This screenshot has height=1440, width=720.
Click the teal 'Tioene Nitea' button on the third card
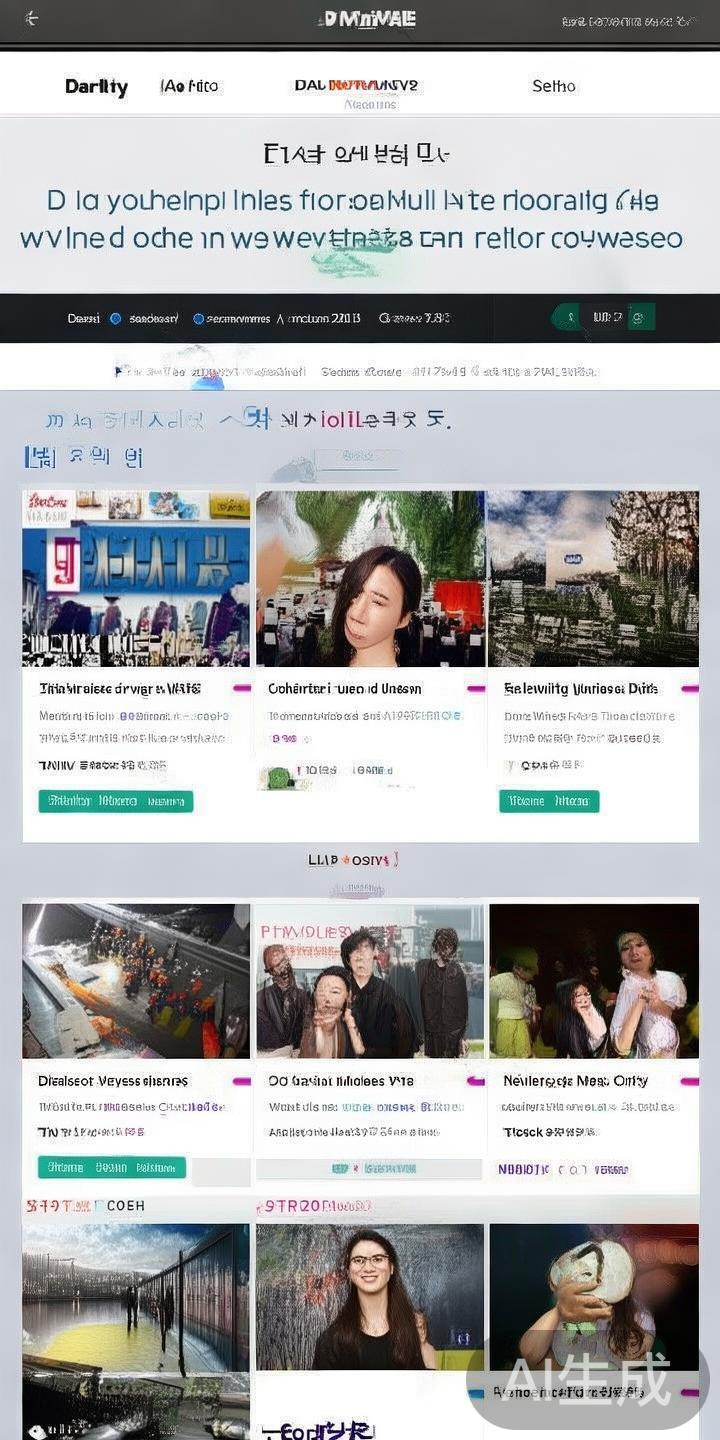click(549, 801)
